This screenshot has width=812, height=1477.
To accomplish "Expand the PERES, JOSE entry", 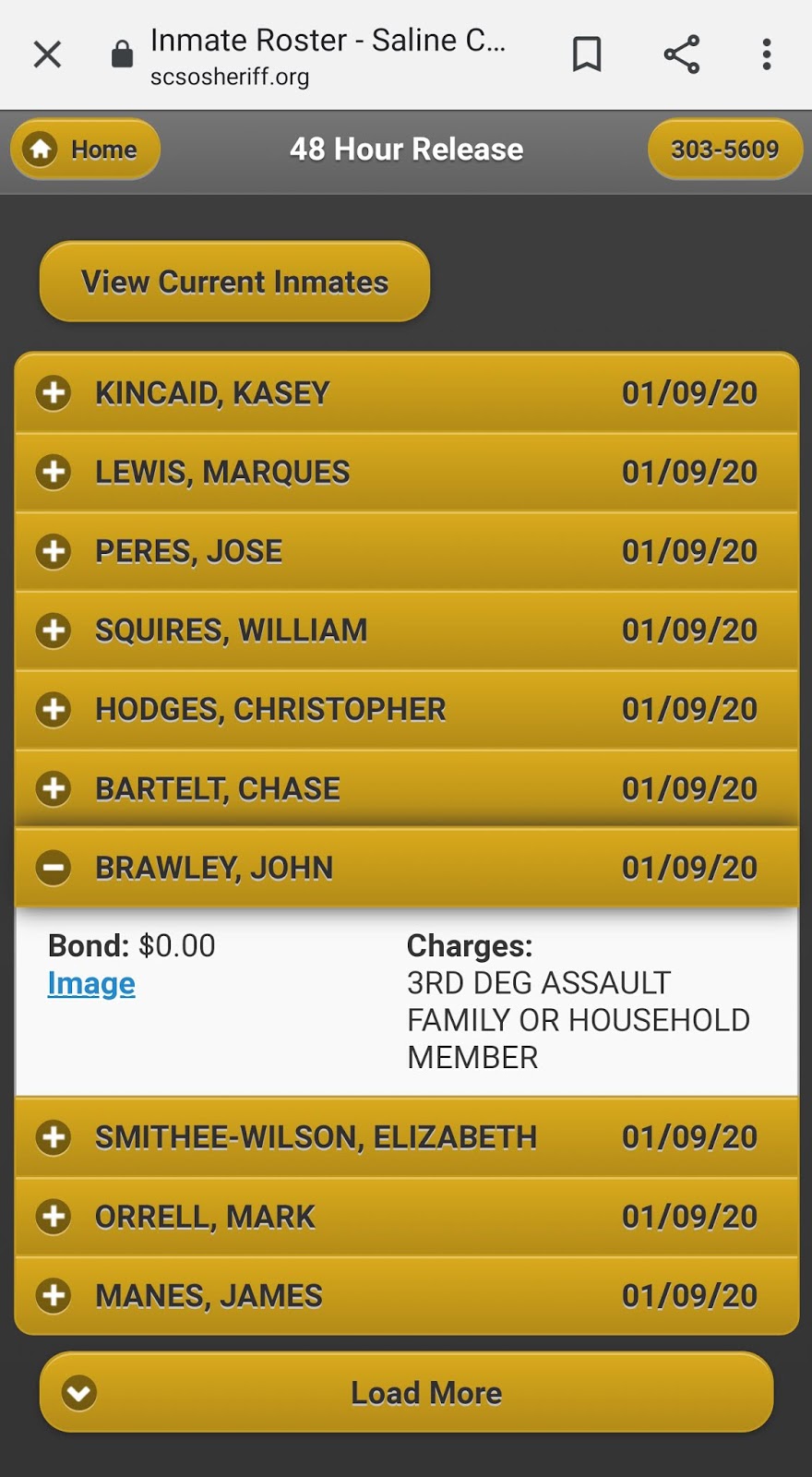I will 407,551.
